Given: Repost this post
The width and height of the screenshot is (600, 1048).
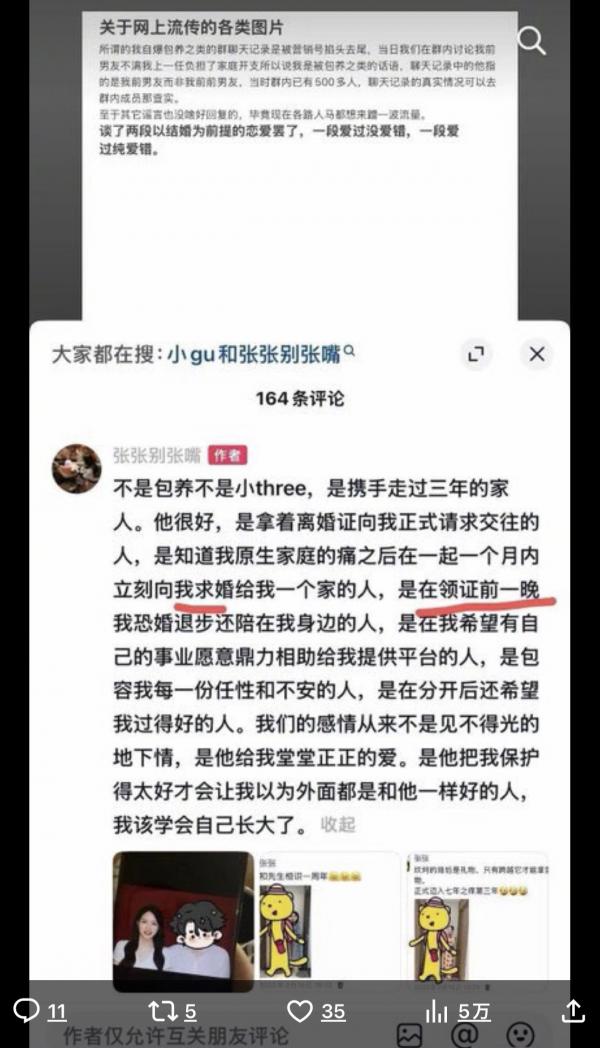Looking at the screenshot, I should click(x=161, y=1011).
